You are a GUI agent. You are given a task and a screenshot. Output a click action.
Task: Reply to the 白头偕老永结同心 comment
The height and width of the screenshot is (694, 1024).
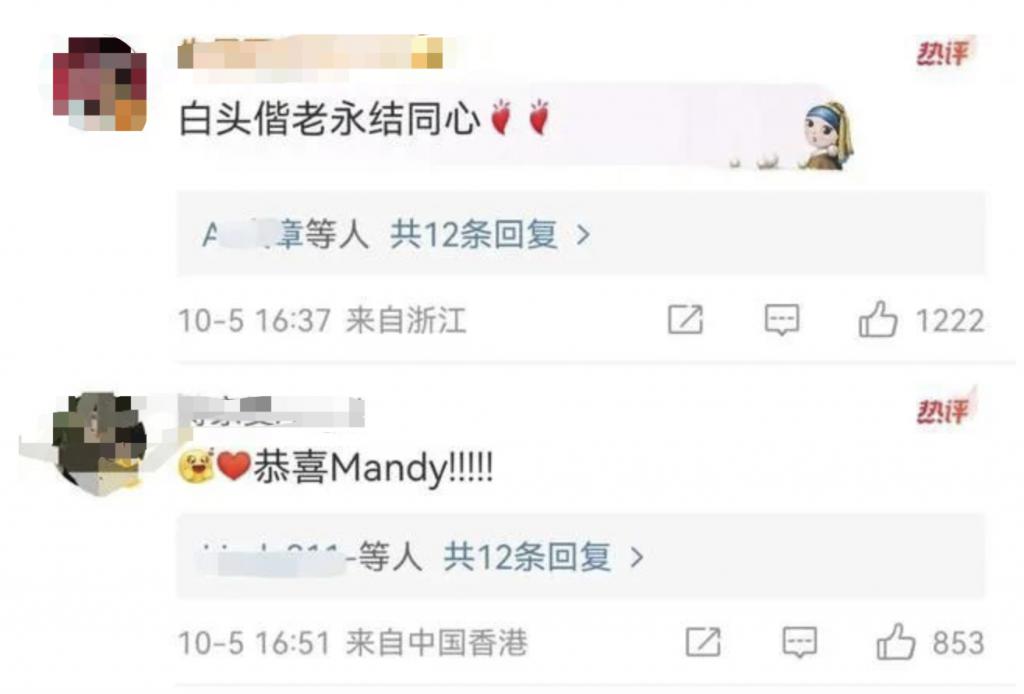[782, 320]
